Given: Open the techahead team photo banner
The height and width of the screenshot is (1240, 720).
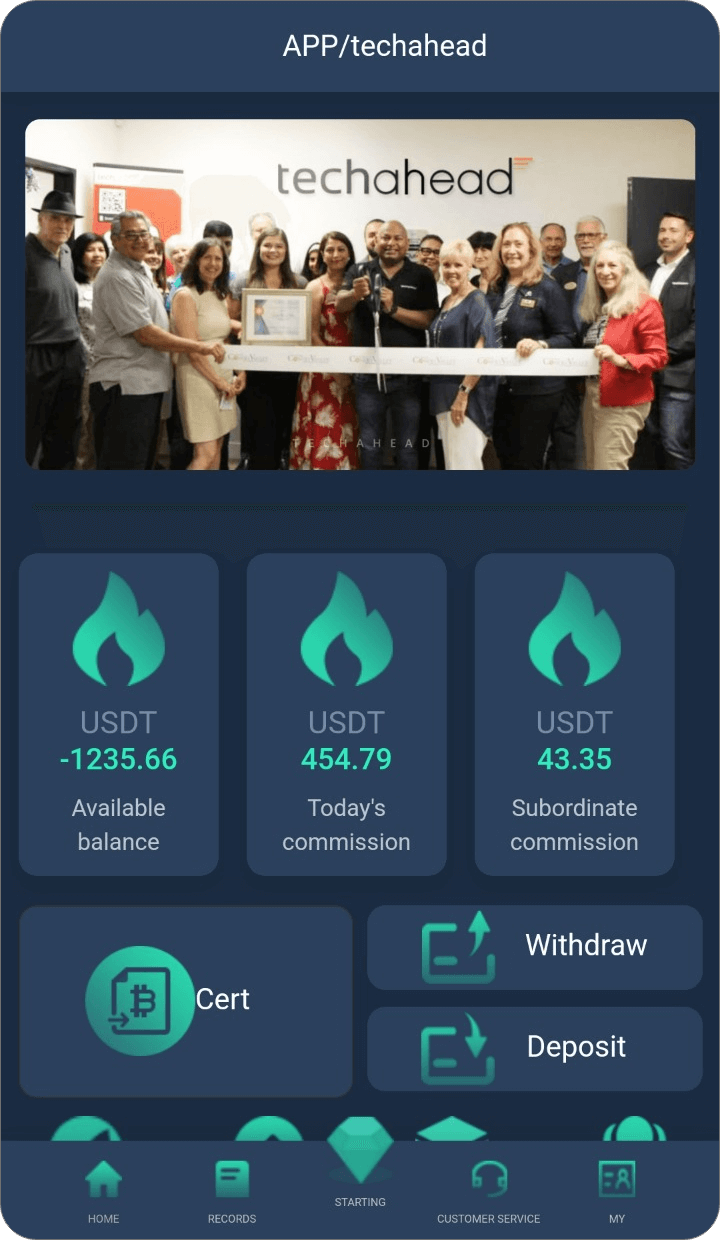Looking at the screenshot, I should click(x=360, y=293).
